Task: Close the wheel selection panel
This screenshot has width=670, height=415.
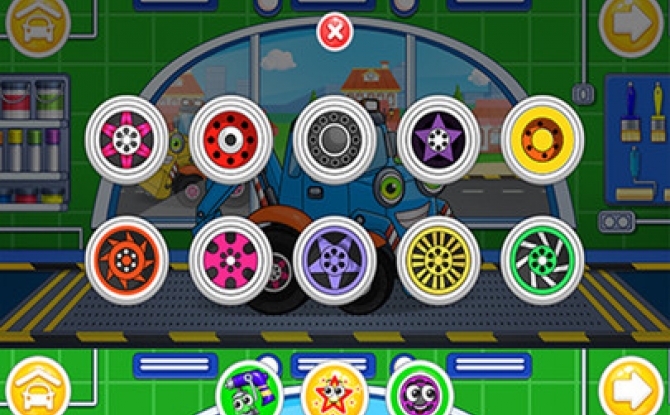Action: [335, 32]
